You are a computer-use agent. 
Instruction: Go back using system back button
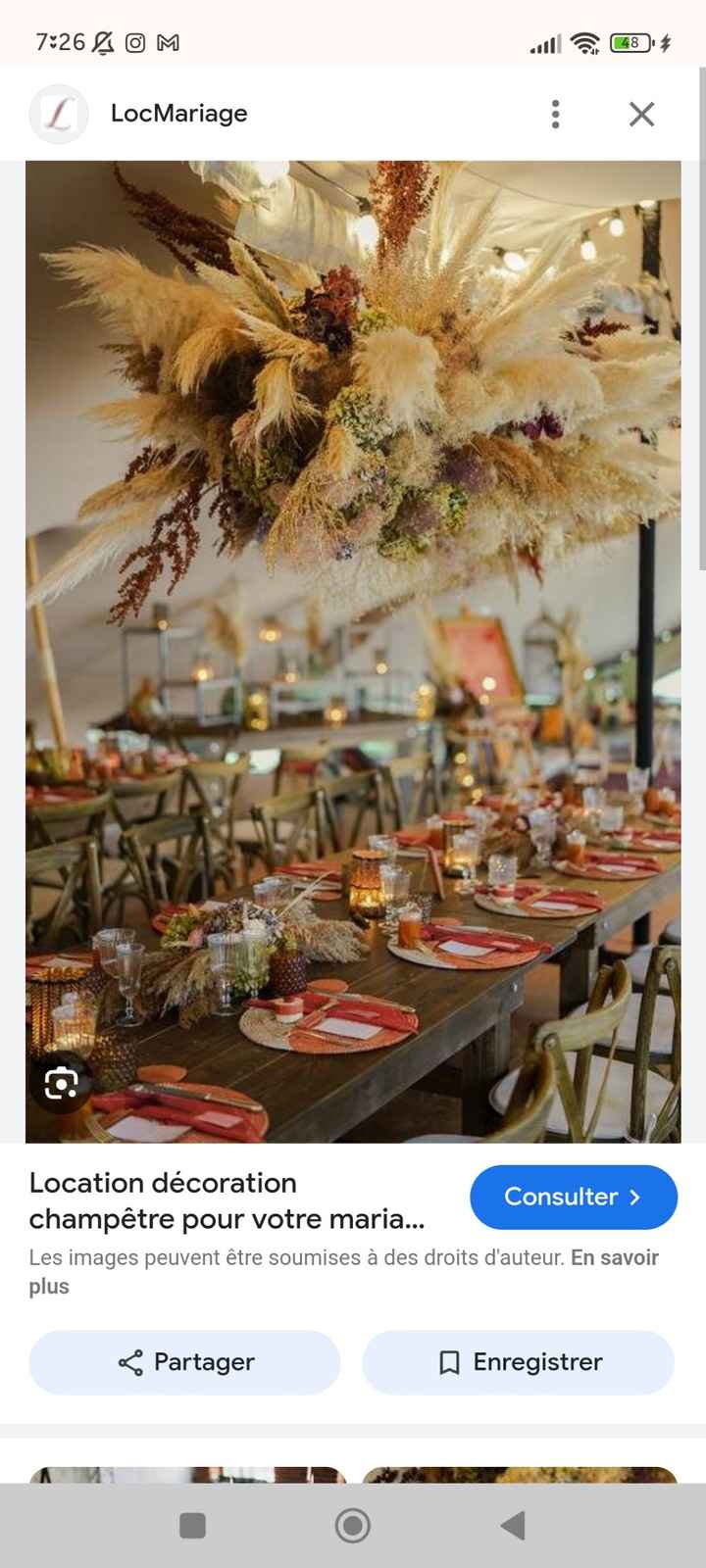(x=512, y=1525)
